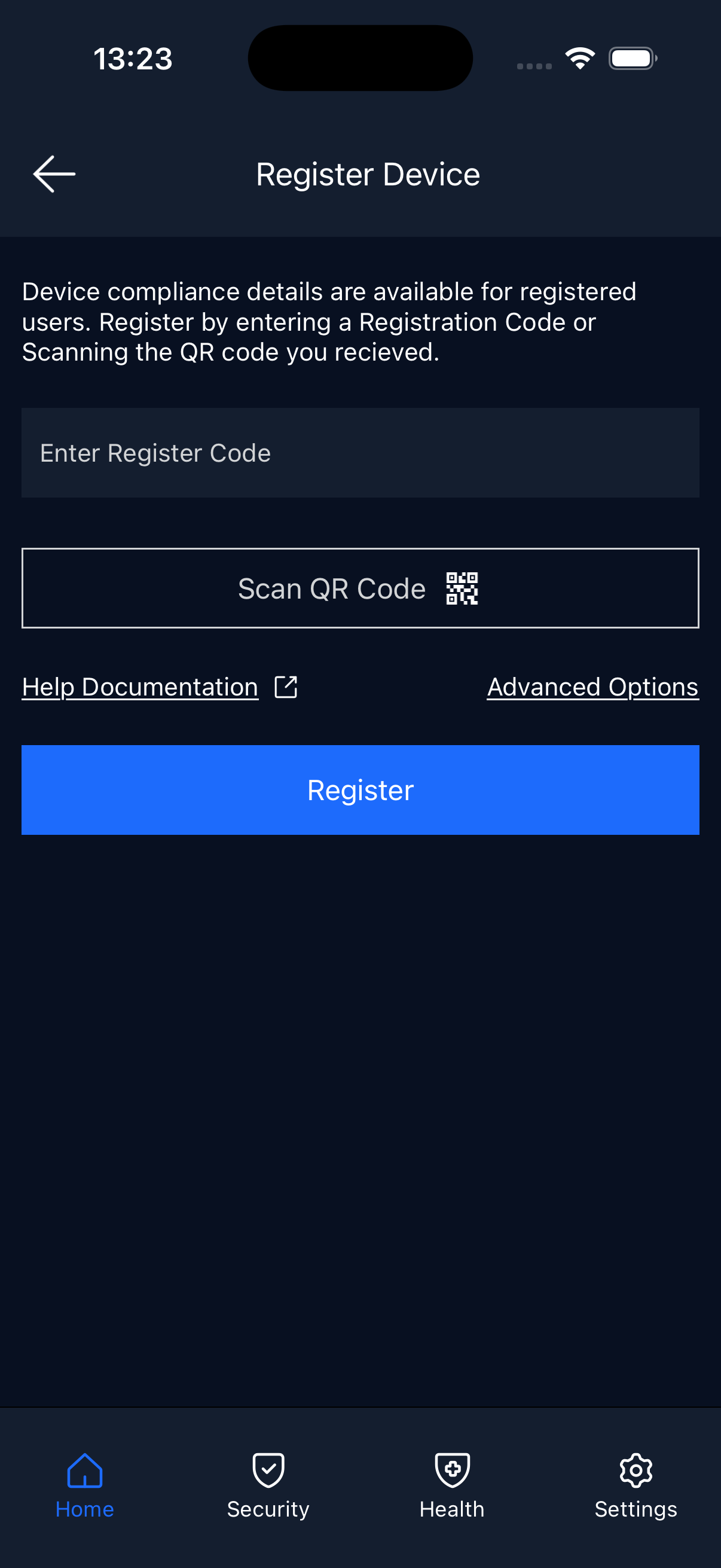This screenshot has height=1568, width=721.
Task: Focus the Enter Register Code field
Action: 360,453
